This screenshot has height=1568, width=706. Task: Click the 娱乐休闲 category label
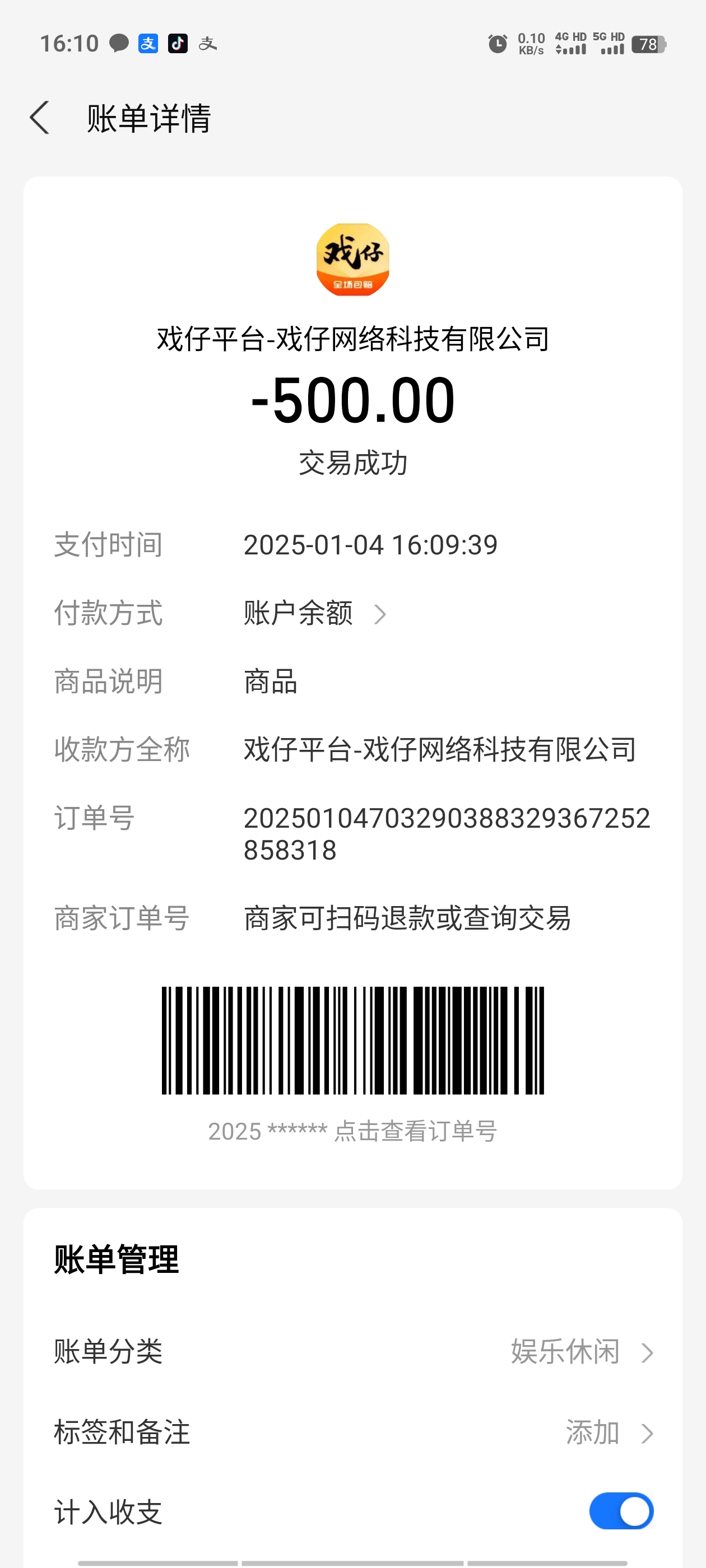[570, 1352]
